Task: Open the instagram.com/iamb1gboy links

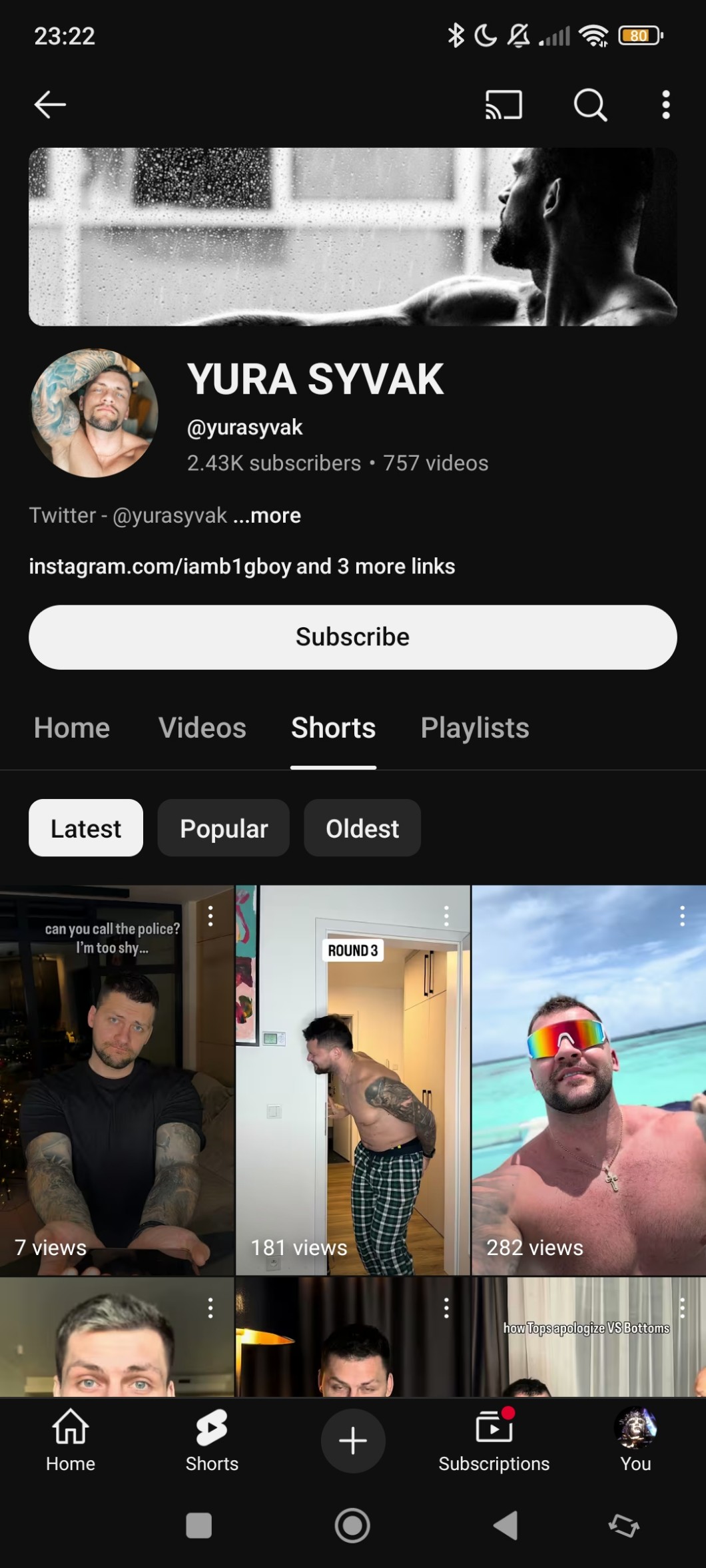Action: tap(242, 567)
